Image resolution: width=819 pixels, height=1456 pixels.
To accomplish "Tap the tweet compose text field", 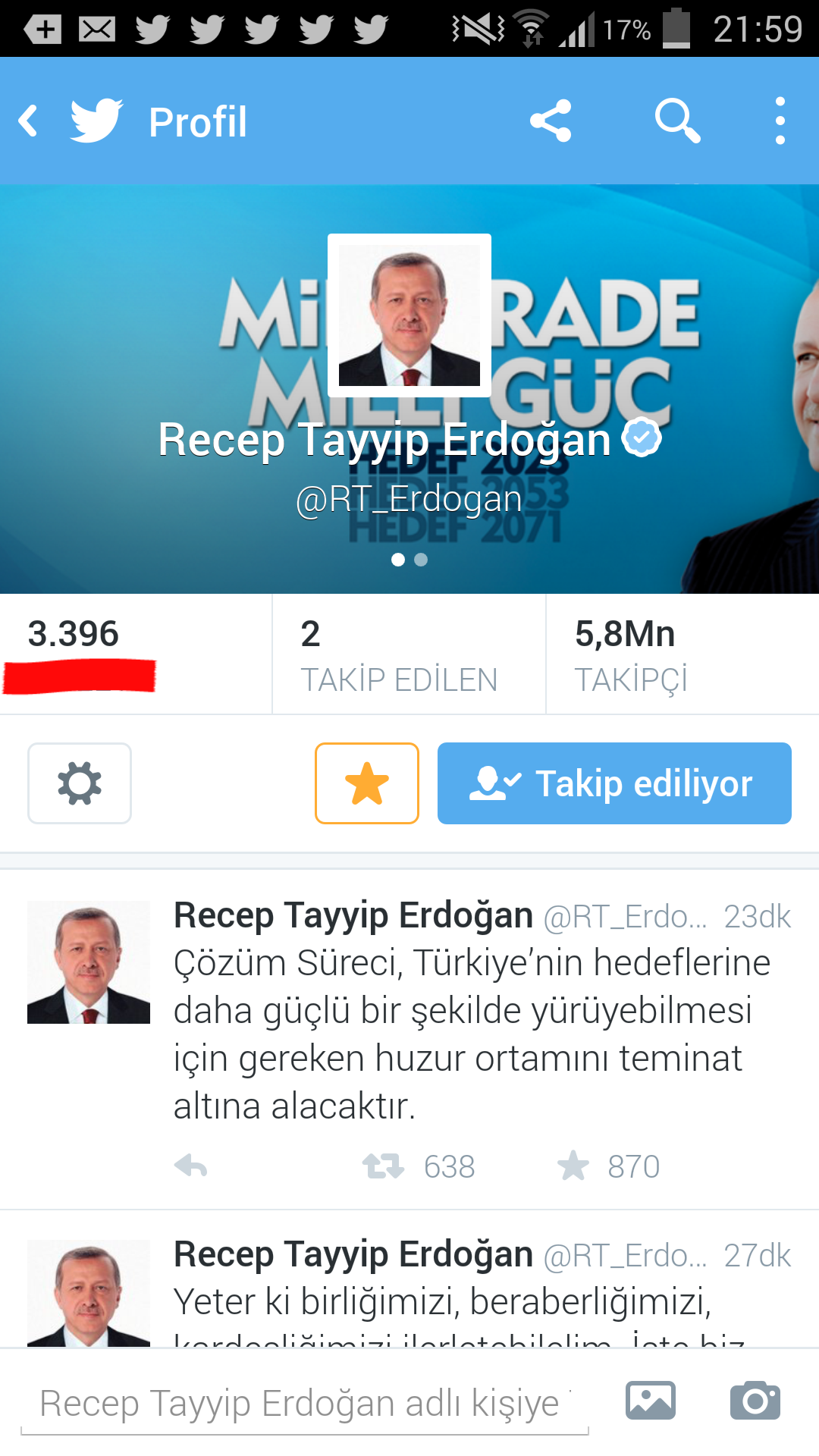I will [x=303, y=1404].
